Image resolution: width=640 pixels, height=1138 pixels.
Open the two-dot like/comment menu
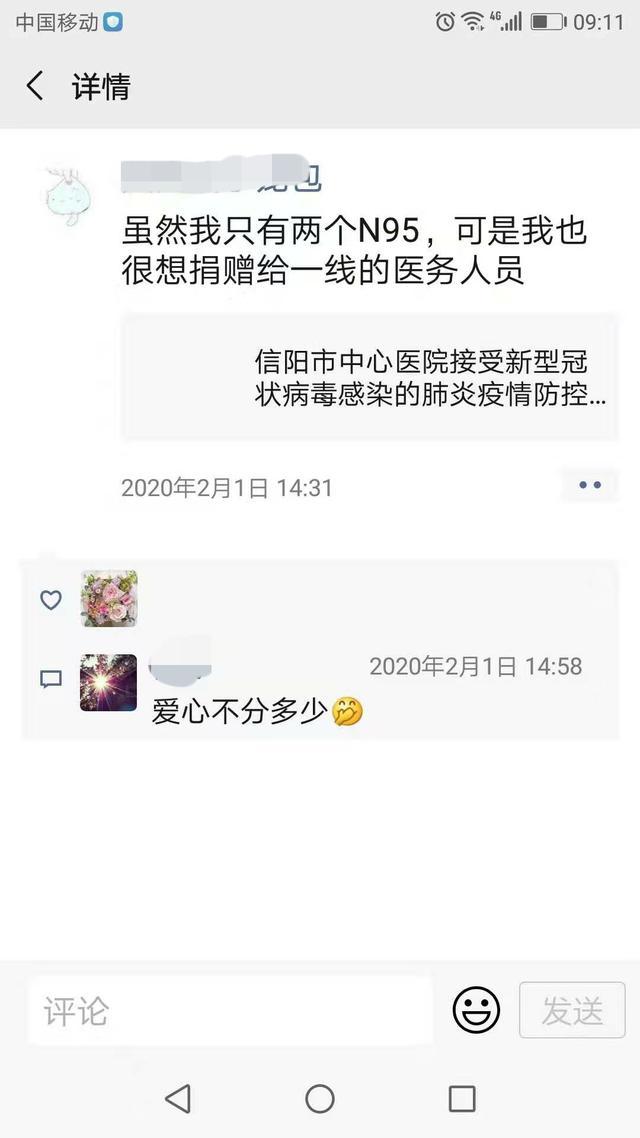tap(589, 486)
